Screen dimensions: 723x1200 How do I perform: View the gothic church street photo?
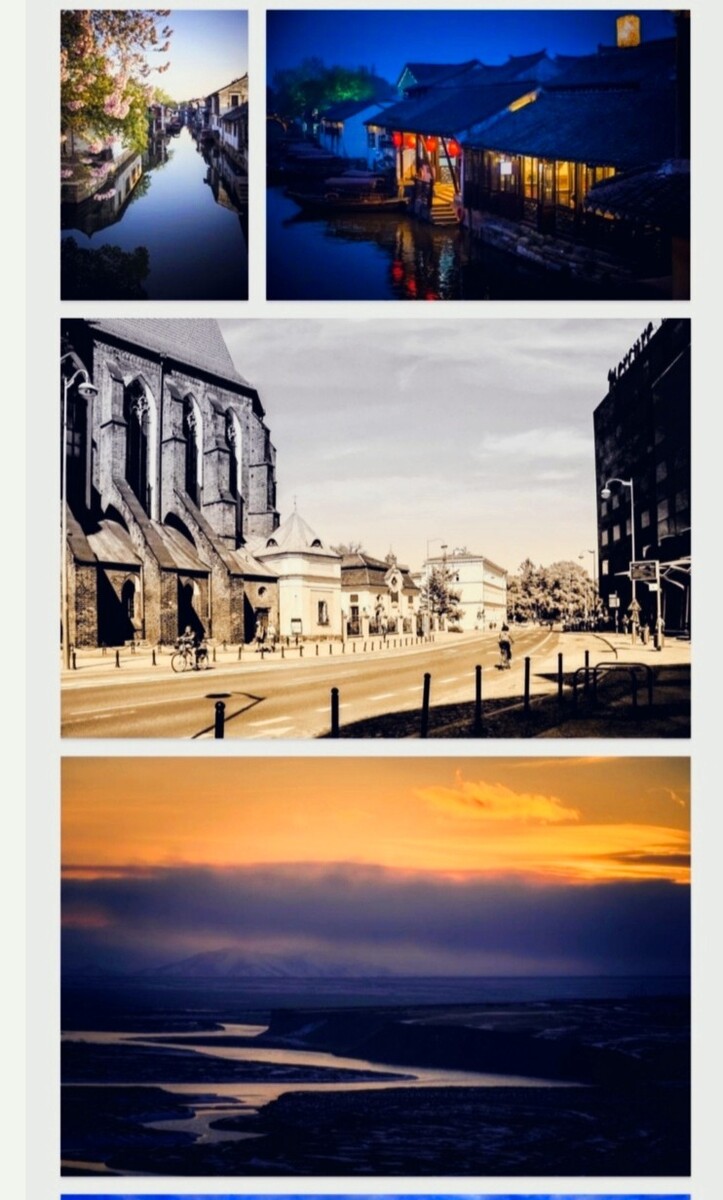[375, 528]
